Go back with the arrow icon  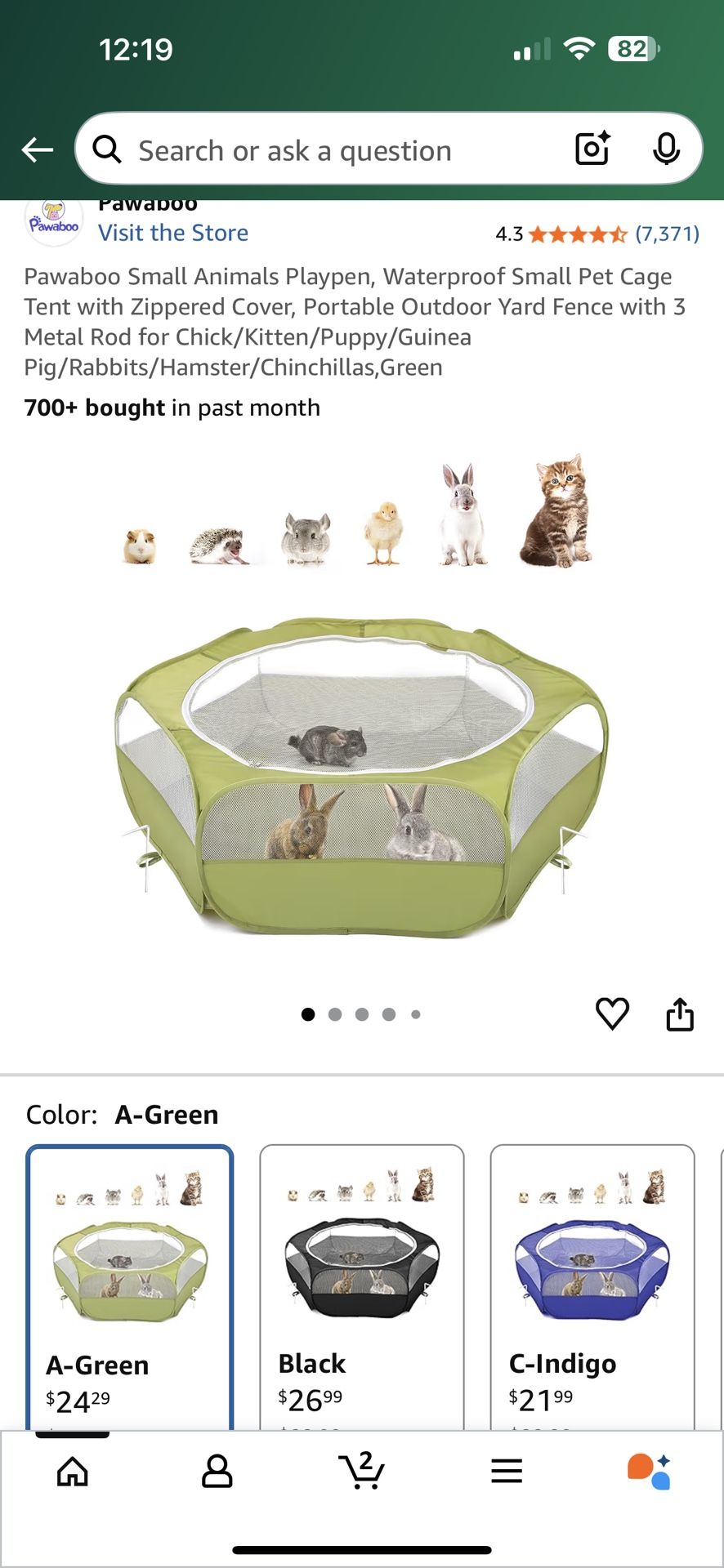(38, 150)
